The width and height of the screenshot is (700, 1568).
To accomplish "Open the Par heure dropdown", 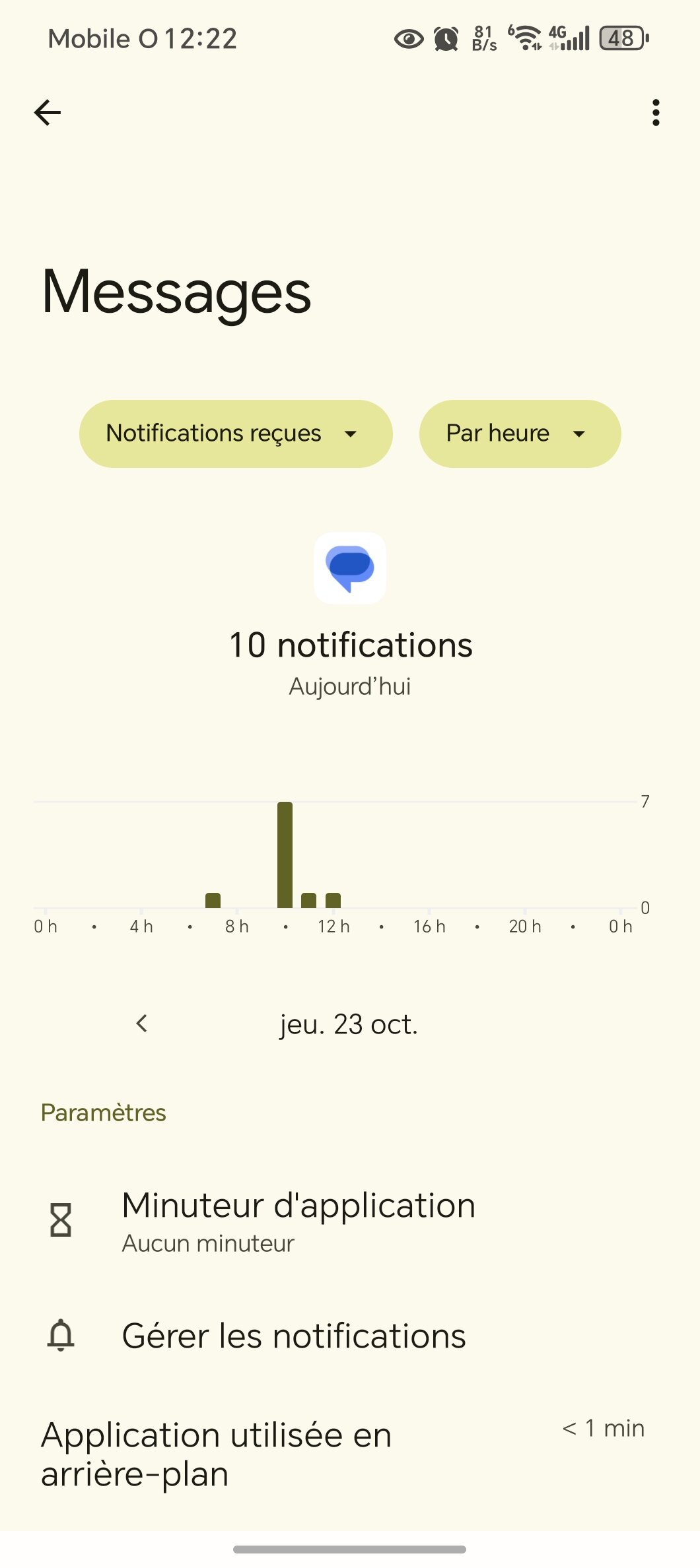I will pos(520,434).
